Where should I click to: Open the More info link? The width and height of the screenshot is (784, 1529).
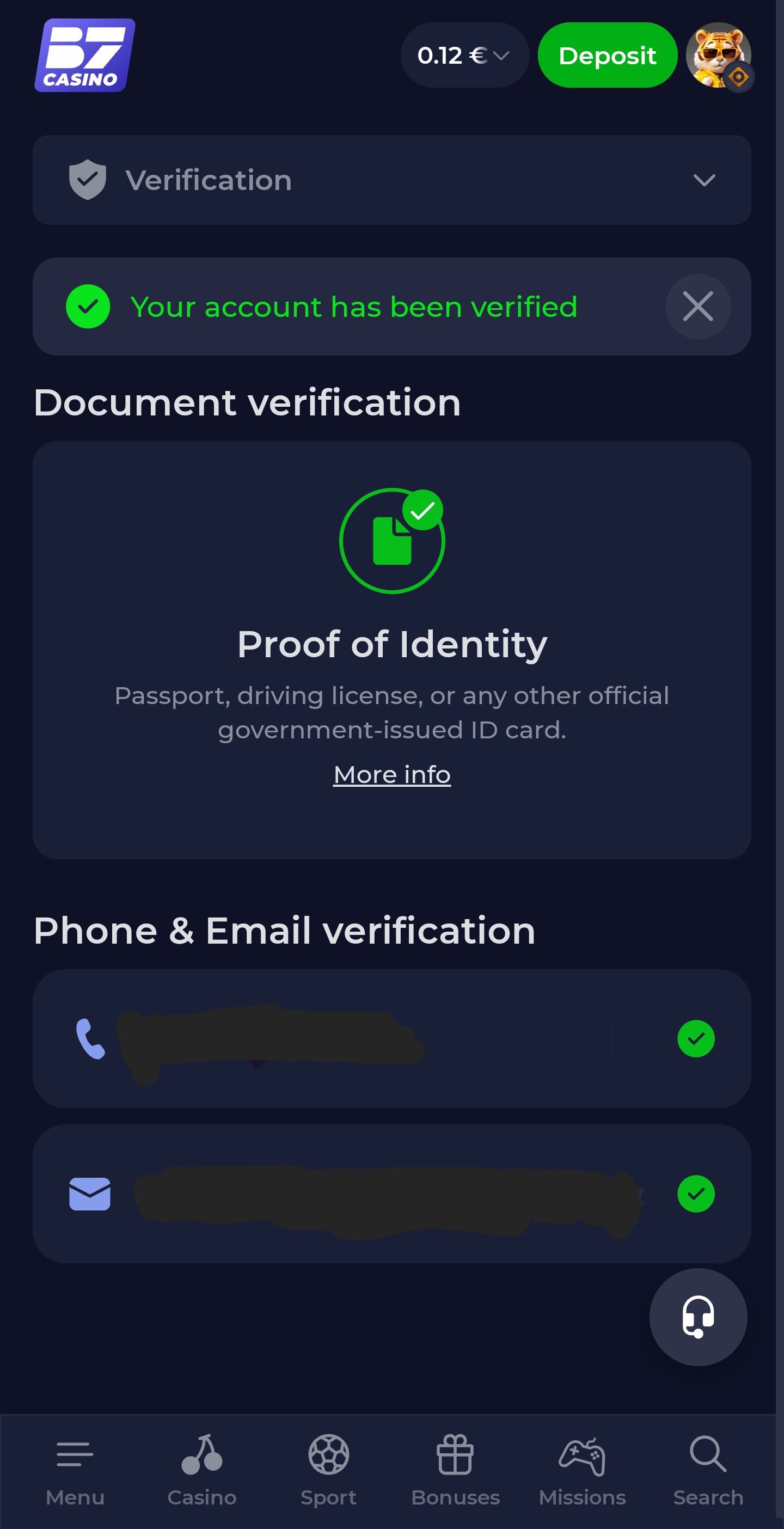(391, 775)
